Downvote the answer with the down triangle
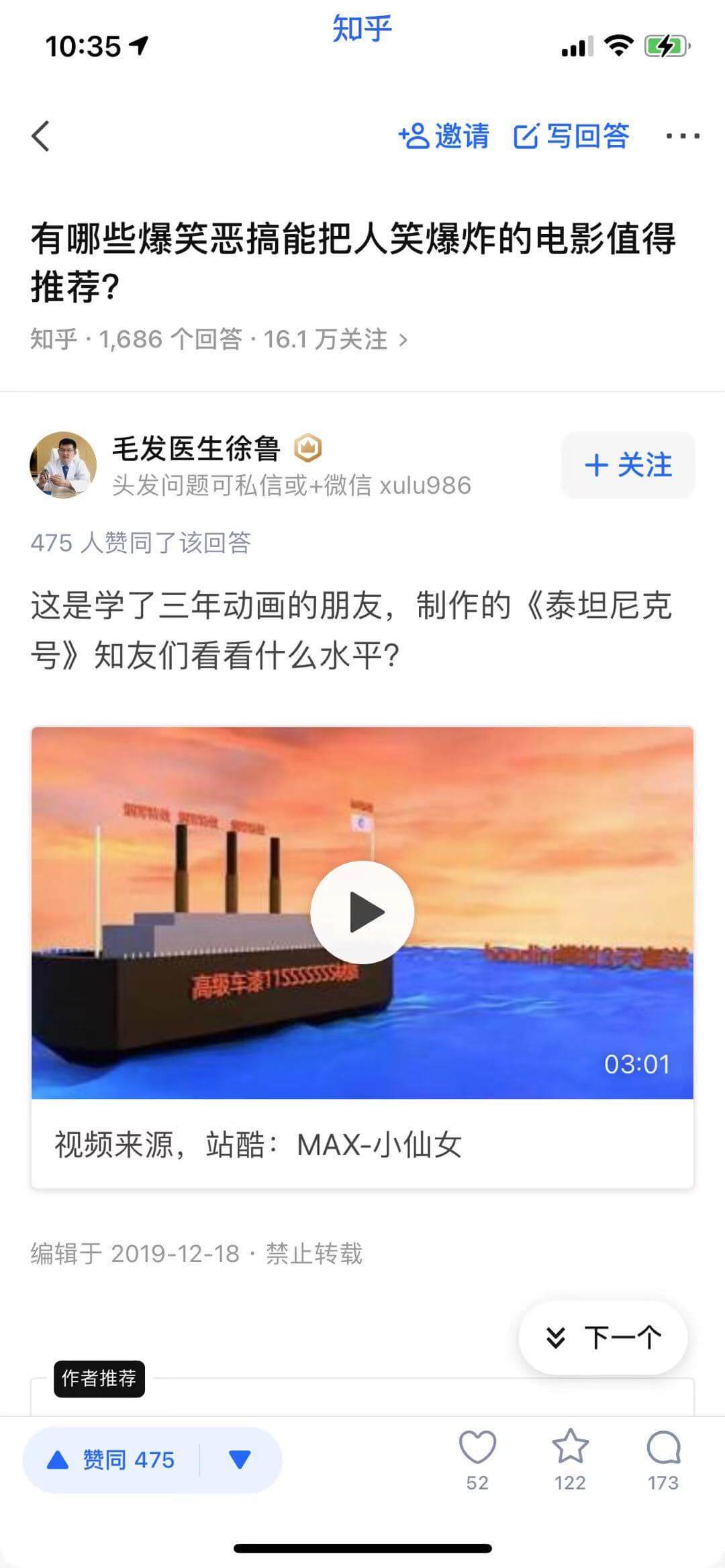This screenshot has width=725, height=1568. [x=240, y=1460]
